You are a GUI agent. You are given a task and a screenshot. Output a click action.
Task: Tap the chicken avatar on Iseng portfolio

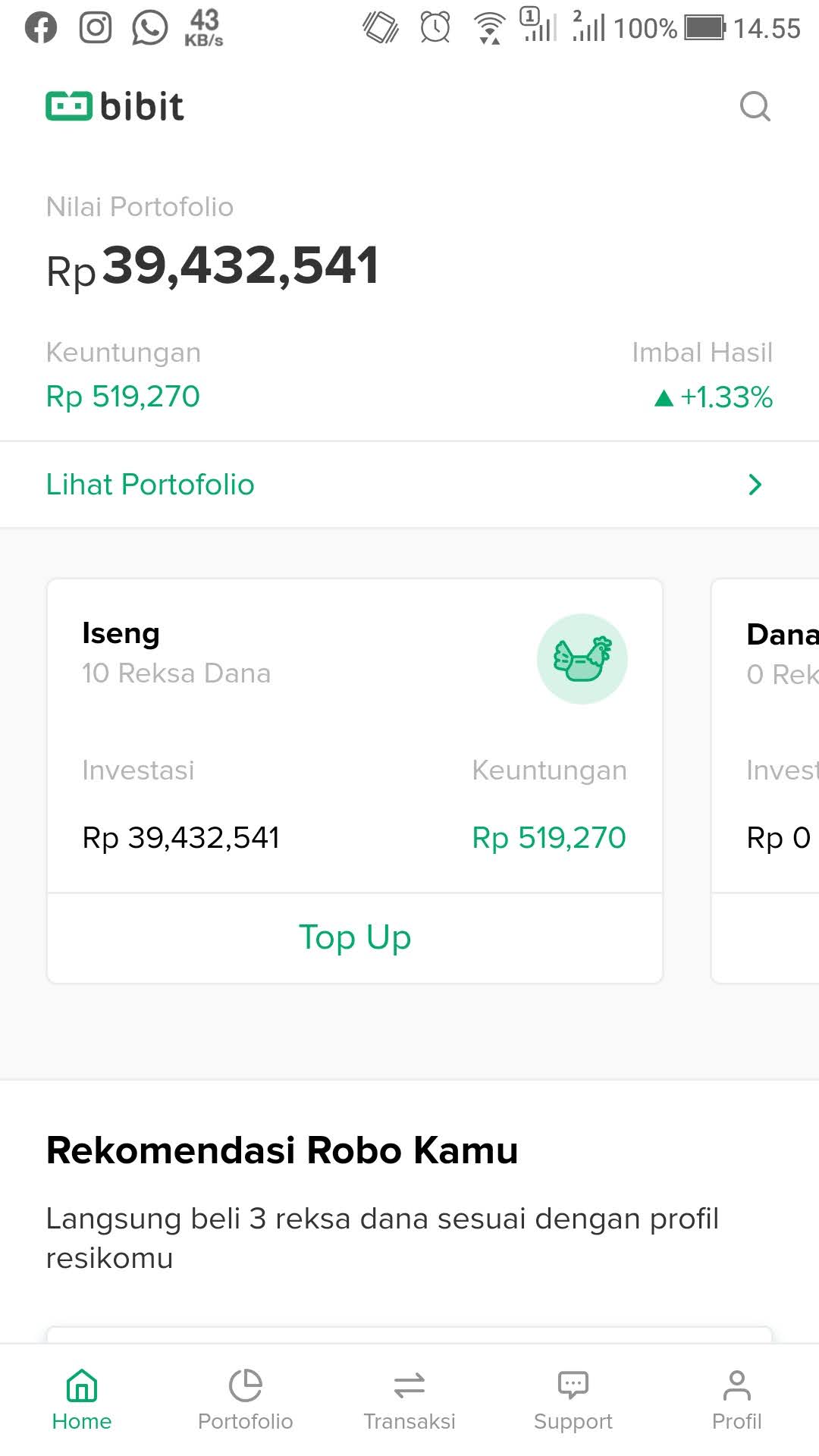click(x=582, y=659)
